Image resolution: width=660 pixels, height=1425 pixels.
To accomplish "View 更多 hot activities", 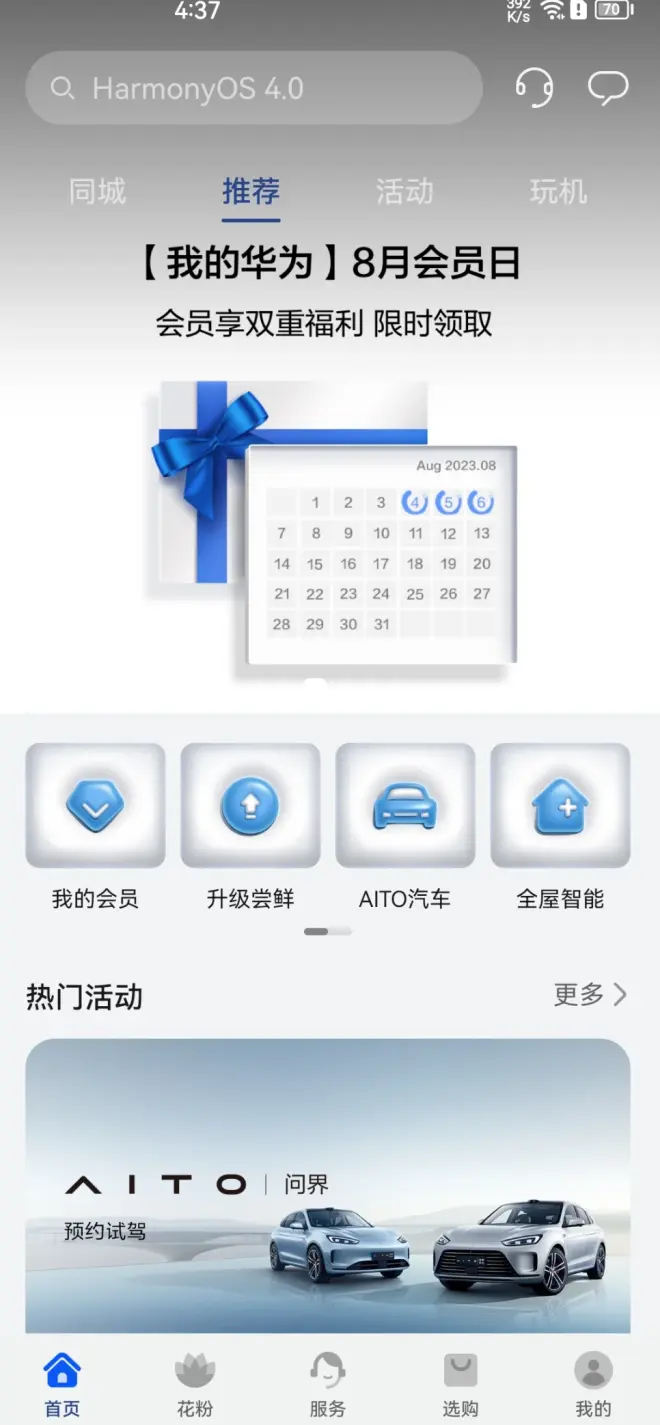I will pos(590,994).
